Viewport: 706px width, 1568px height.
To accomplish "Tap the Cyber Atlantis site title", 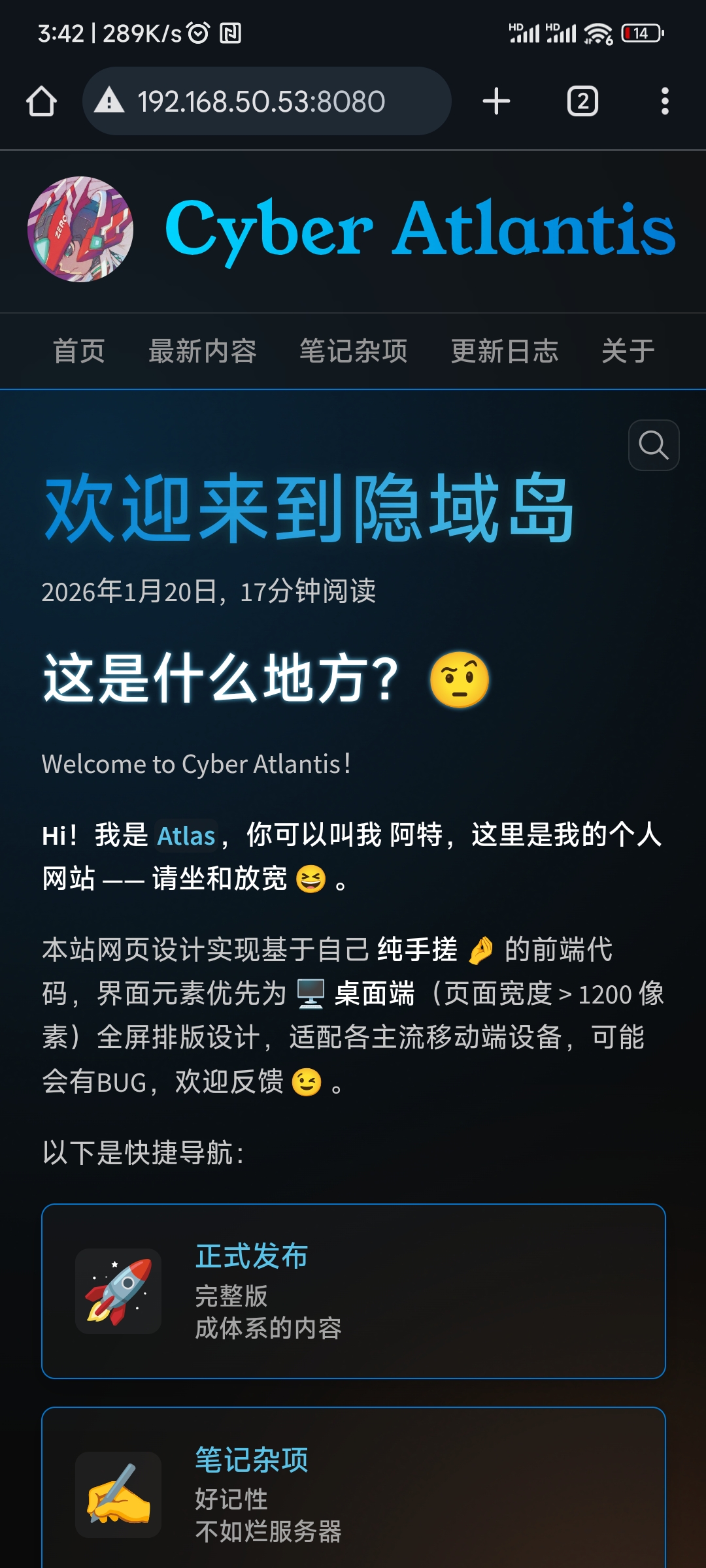I will click(420, 229).
